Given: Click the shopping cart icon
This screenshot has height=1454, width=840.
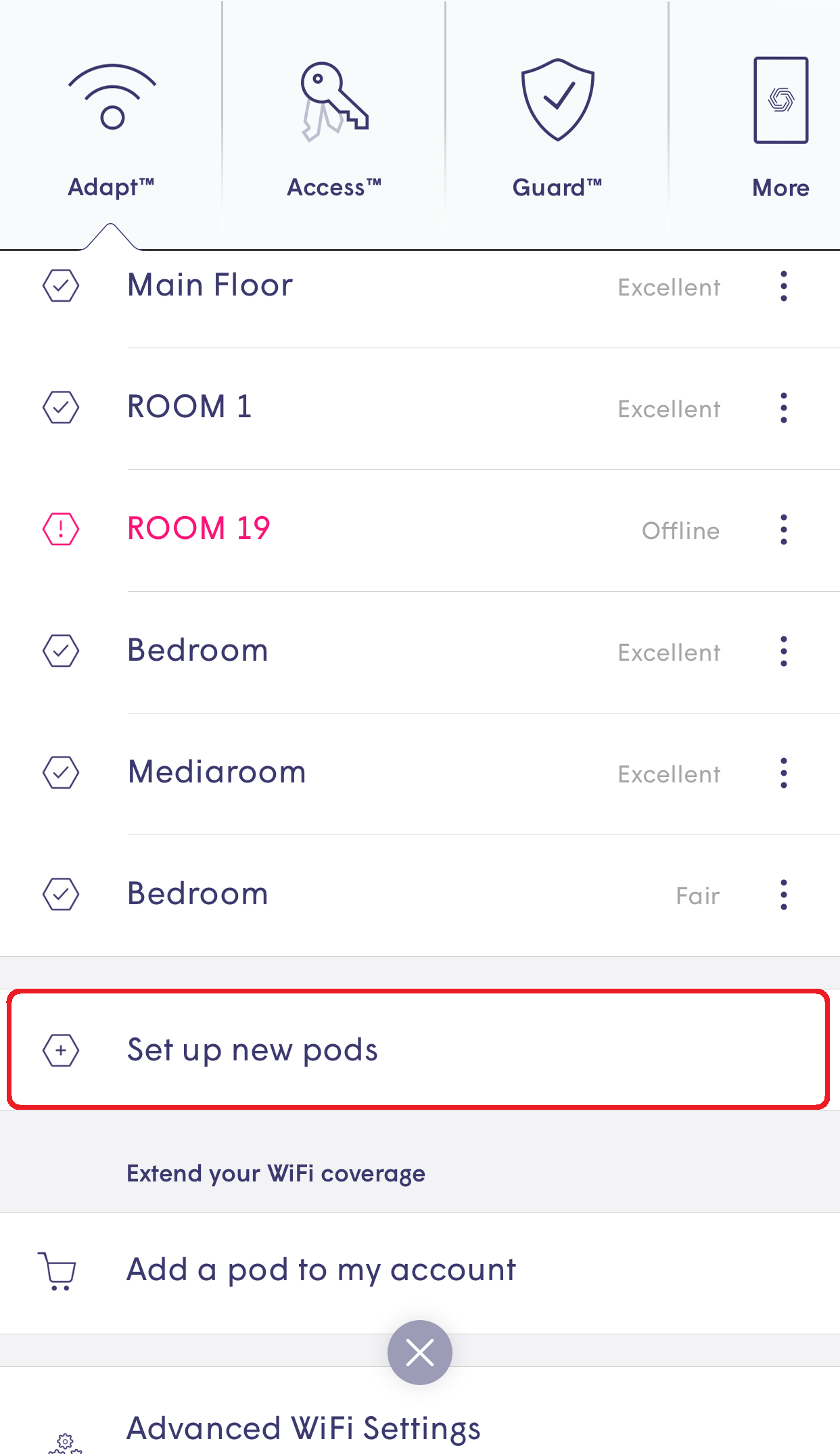Looking at the screenshot, I should click(58, 1270).
